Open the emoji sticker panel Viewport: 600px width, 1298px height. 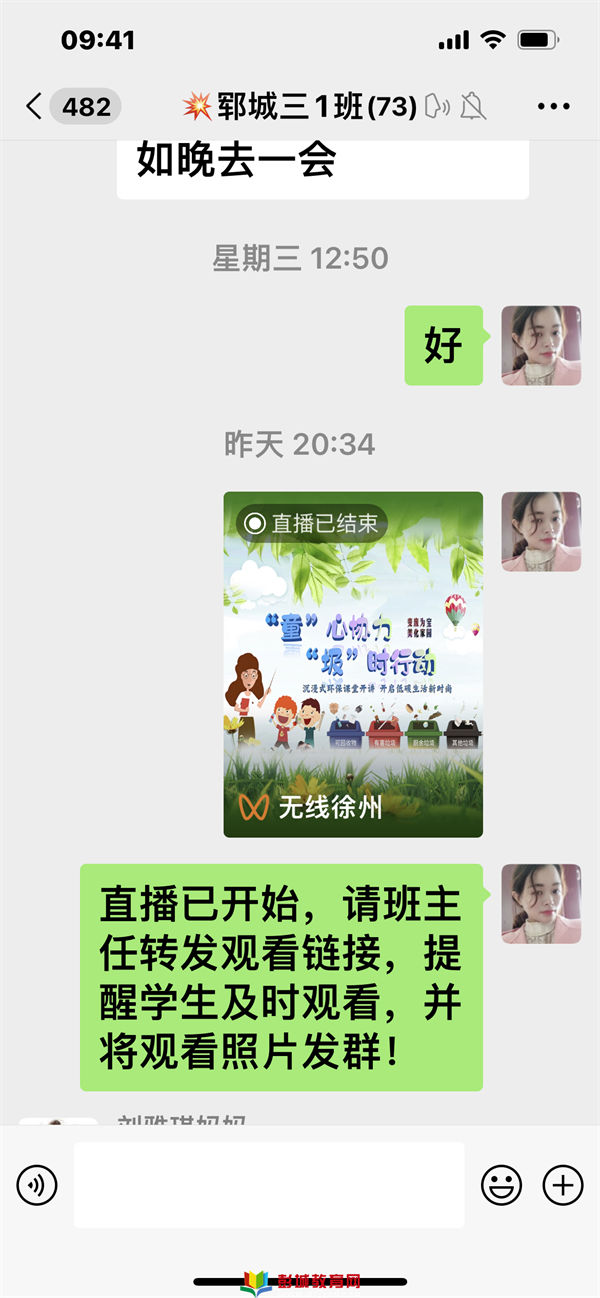pyautogui.click(x=501, y=1185)
